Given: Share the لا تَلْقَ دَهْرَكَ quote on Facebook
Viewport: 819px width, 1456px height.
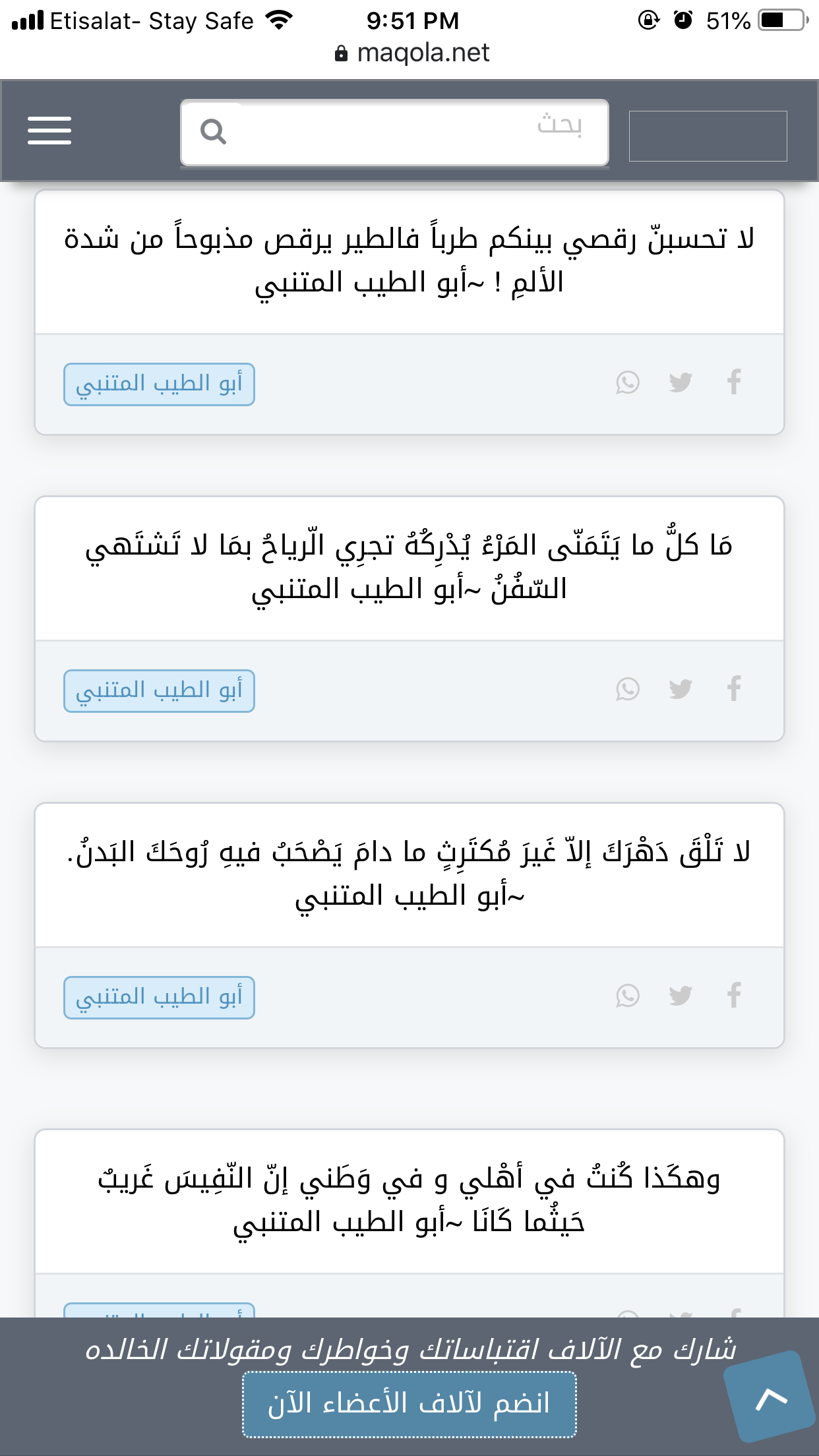Looking at the screenshot, I should tap(734, 995).
